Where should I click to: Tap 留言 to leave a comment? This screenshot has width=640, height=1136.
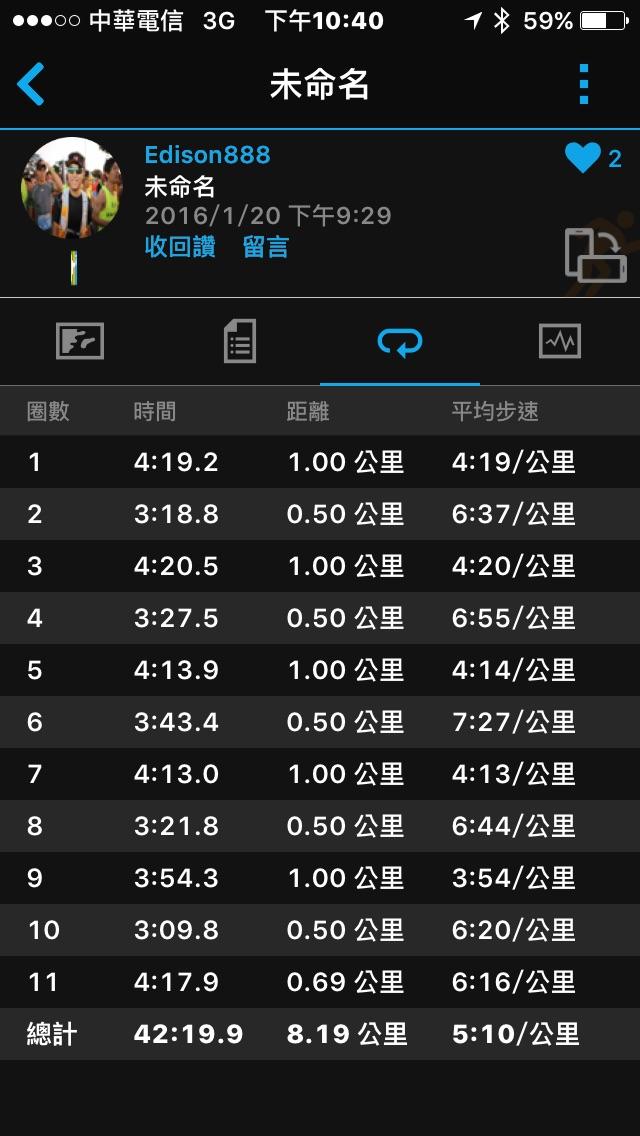point(265,247)
